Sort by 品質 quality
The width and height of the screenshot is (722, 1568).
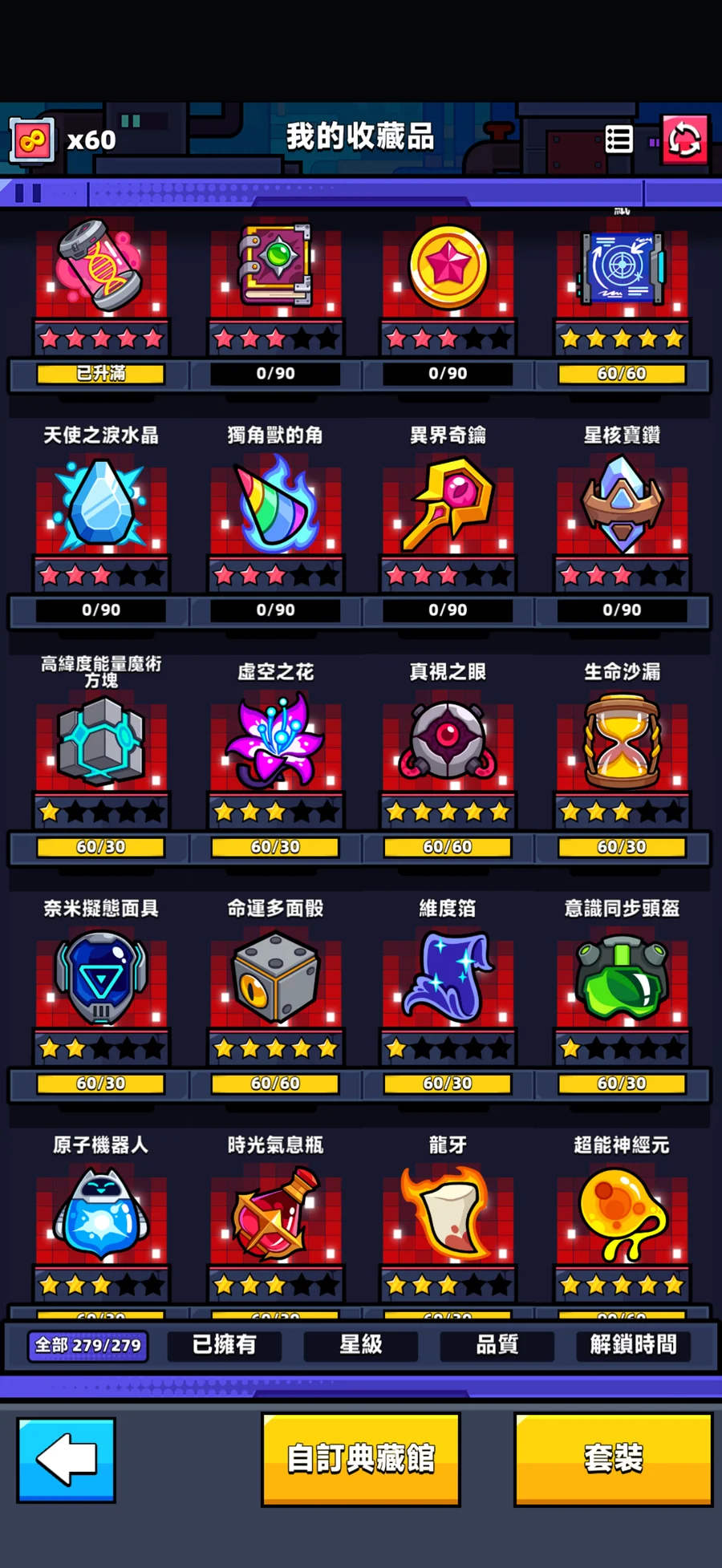click(497, 1345)
